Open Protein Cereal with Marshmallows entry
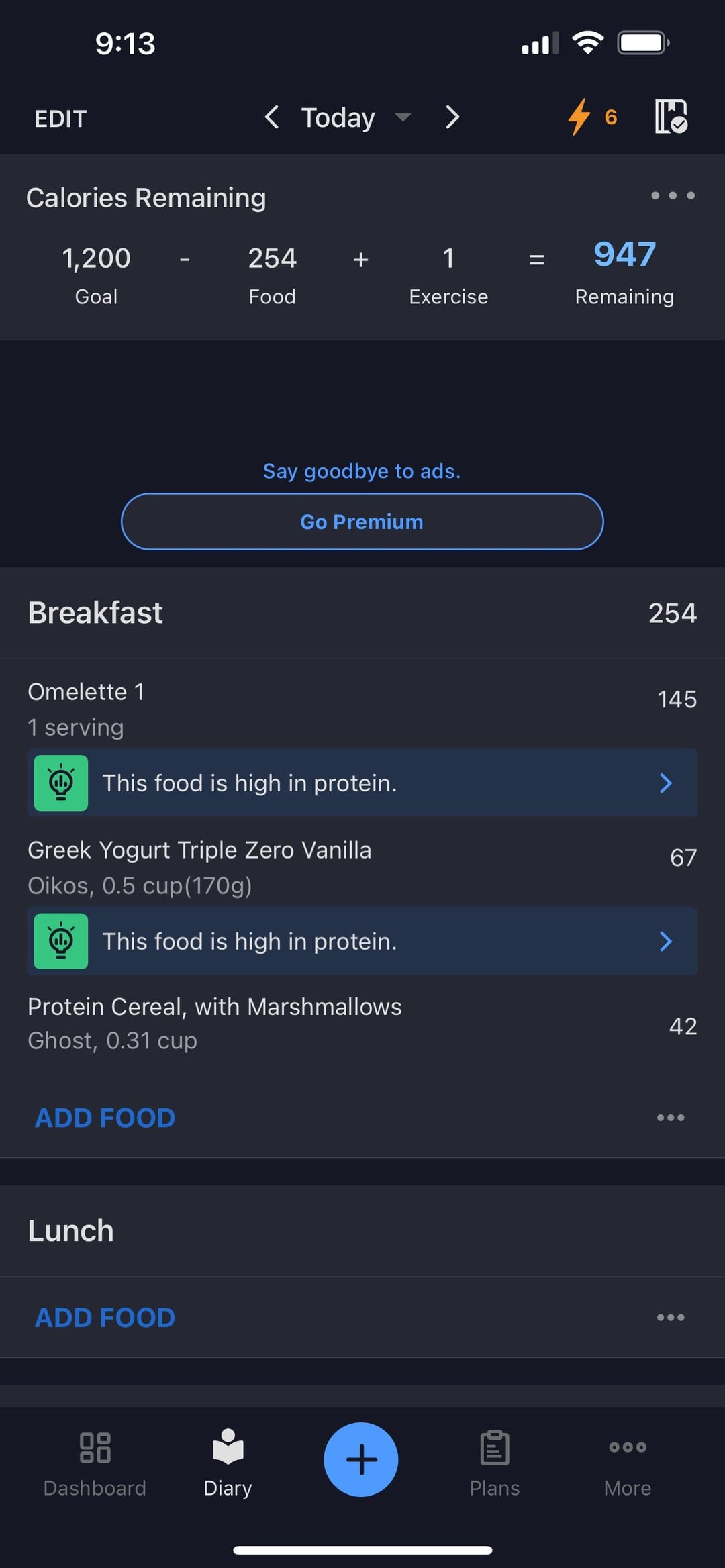This screenshot has height=1568, width=725. click(x=362, y=1024)
